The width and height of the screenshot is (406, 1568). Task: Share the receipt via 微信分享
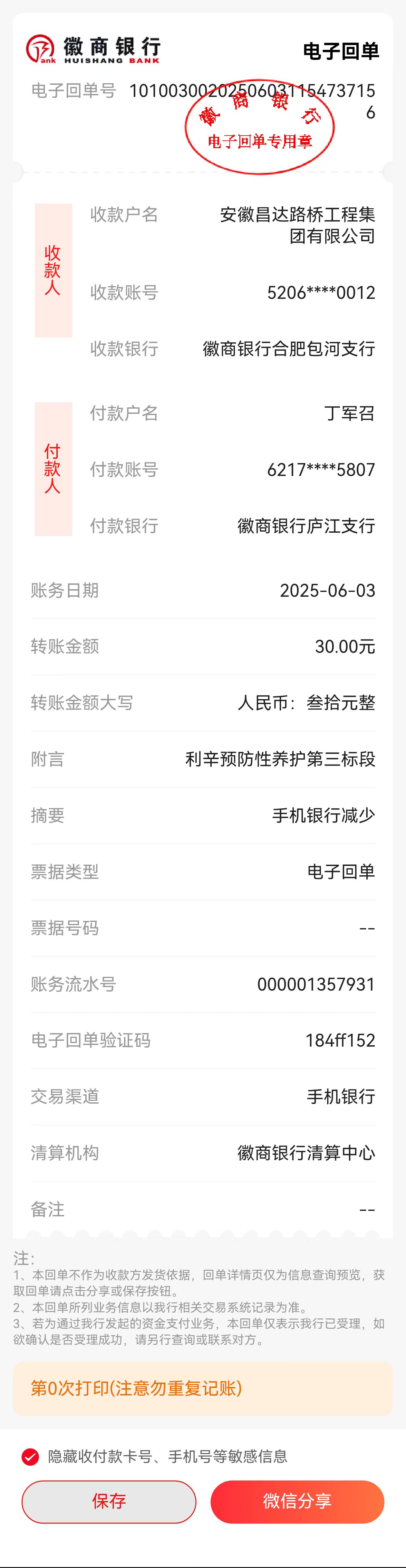(x=297, y=1501)
